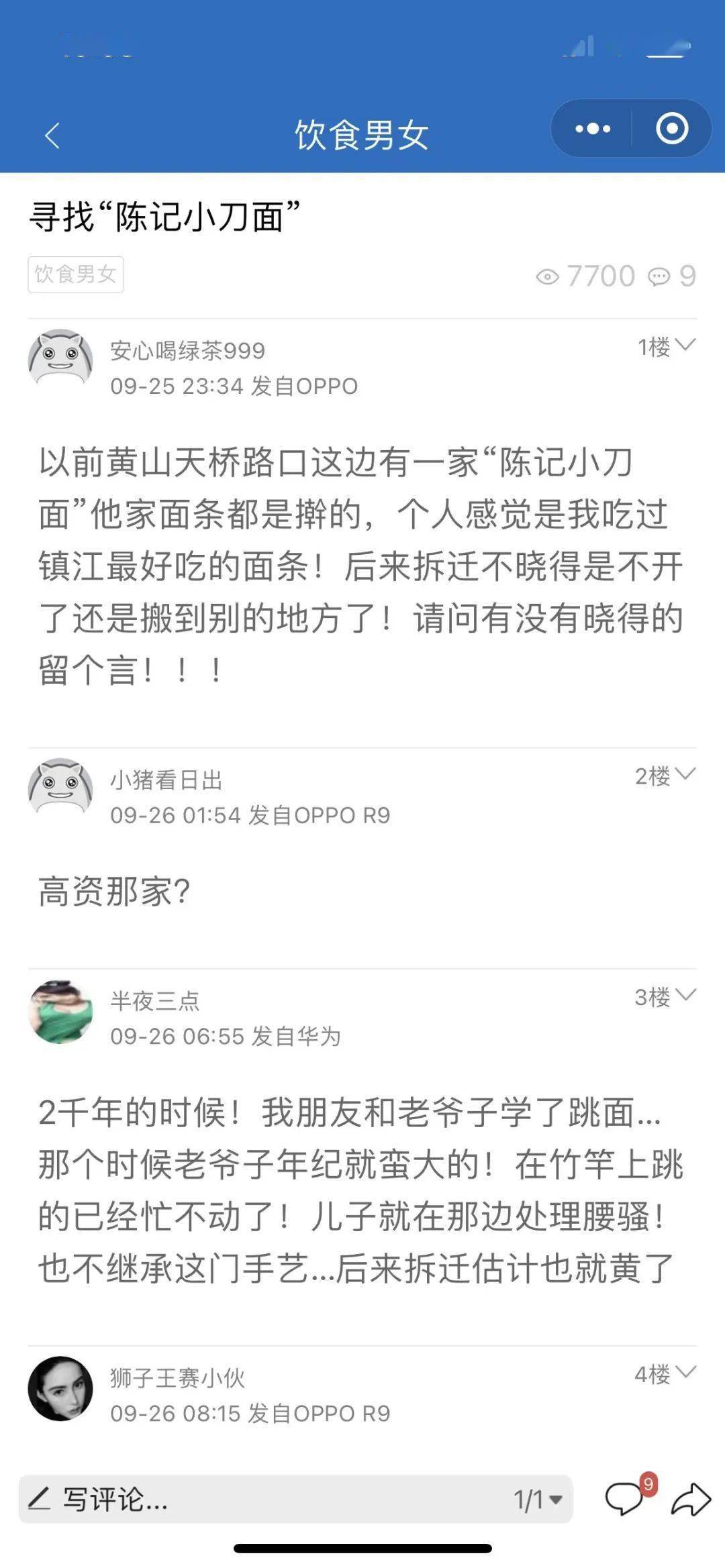The image size is (725, 1568).
Task: Share this post
Action: [x=690, y=1499]
